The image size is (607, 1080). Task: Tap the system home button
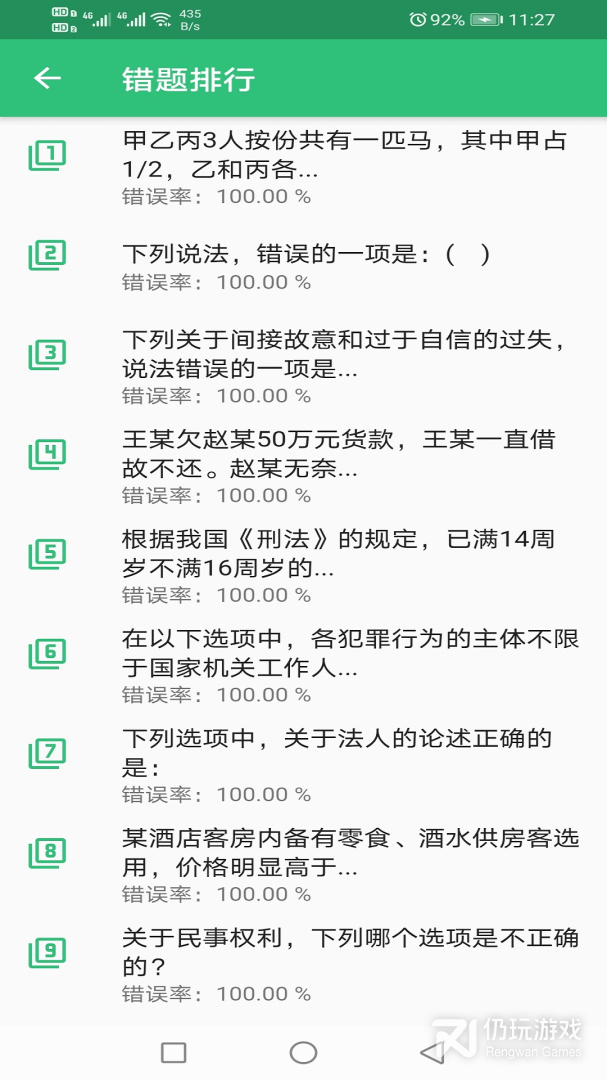(x=303, y=1052)
